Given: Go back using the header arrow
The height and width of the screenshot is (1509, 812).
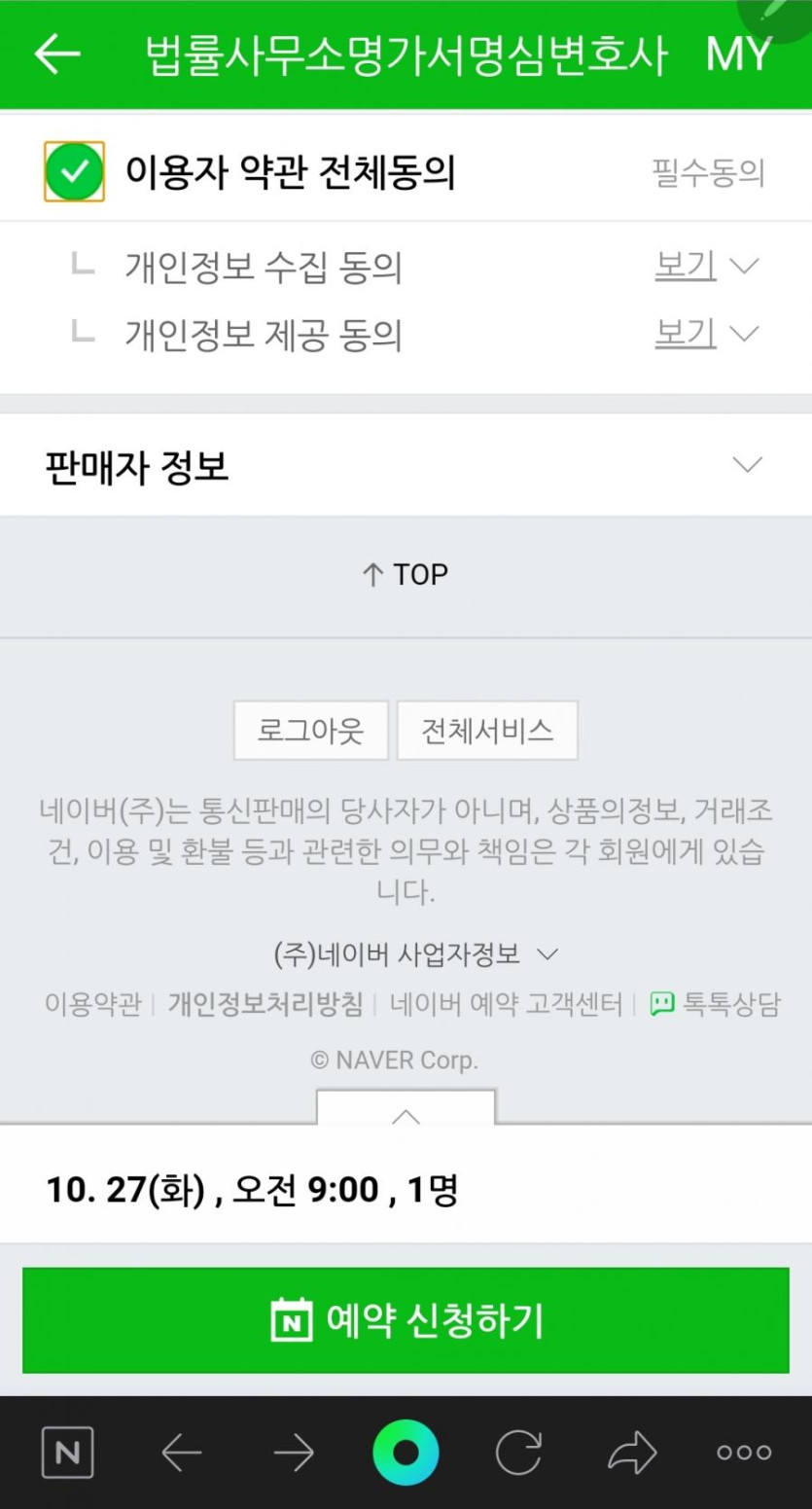Looking at the screenshot, I should [56, 54].
